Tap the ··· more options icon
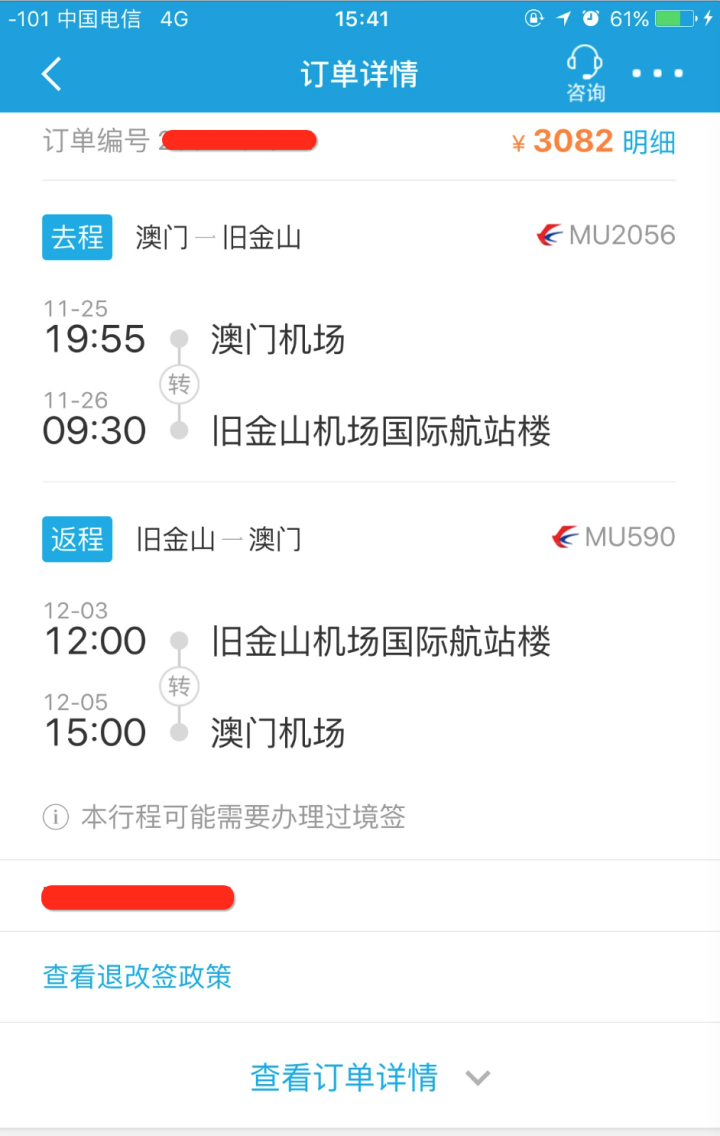Screen dimensions: 720x1136 [657, 73]
